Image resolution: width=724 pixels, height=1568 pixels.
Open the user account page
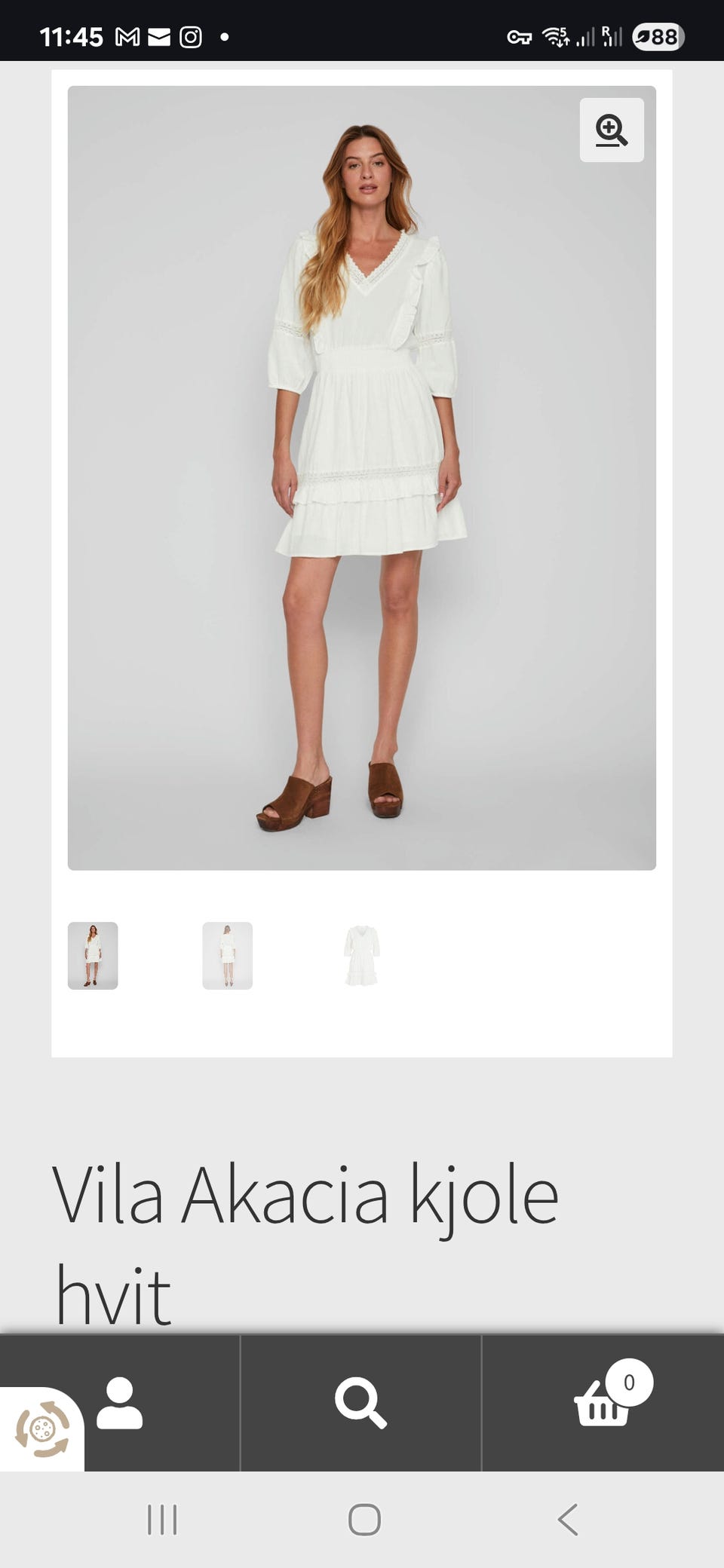click(x=120, y=1403)
